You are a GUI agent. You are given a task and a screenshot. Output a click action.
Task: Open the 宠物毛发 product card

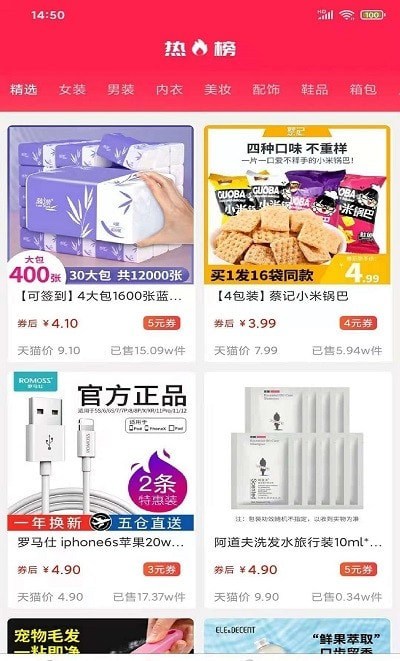pyautogui.click(x=101, y=636)
